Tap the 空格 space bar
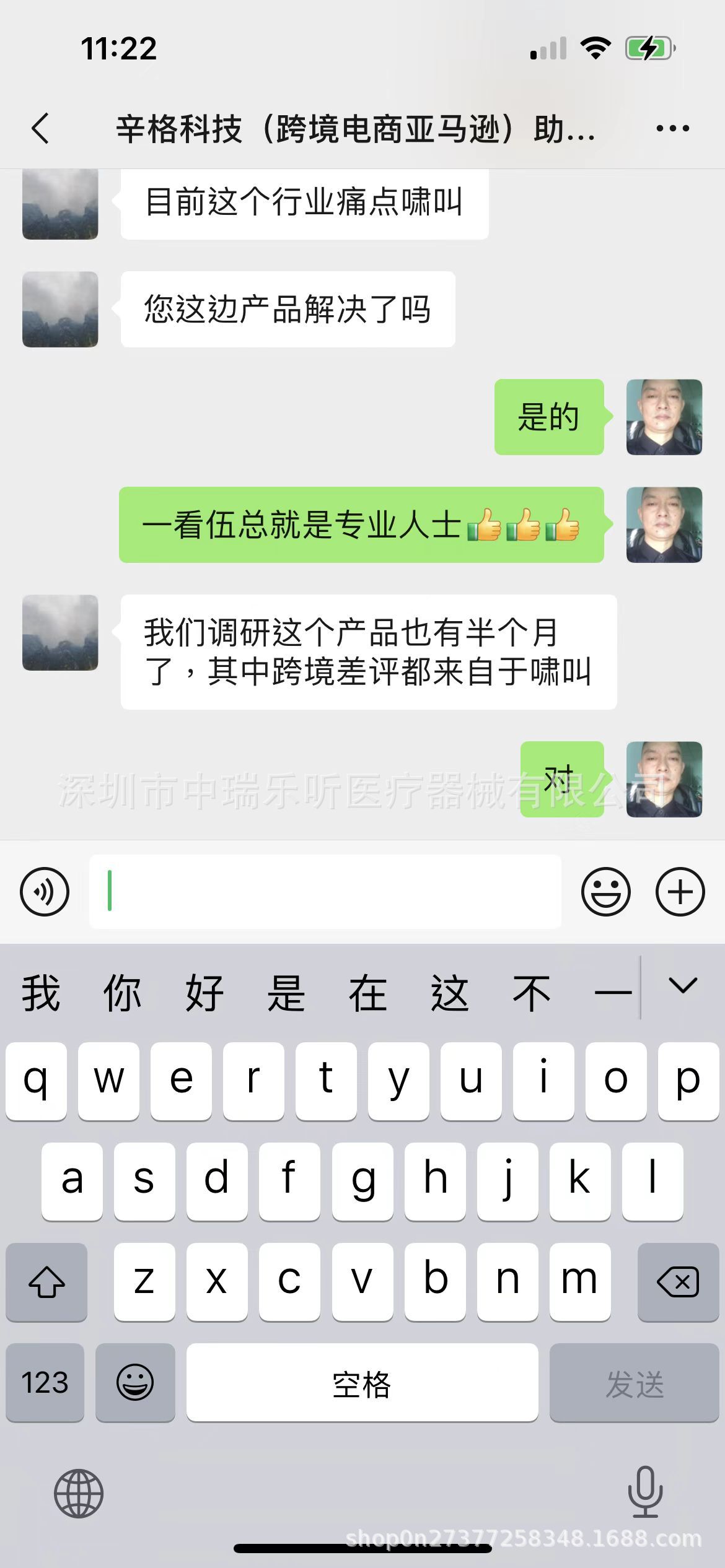This screenshot has height=1568, width=725. 362,1383
